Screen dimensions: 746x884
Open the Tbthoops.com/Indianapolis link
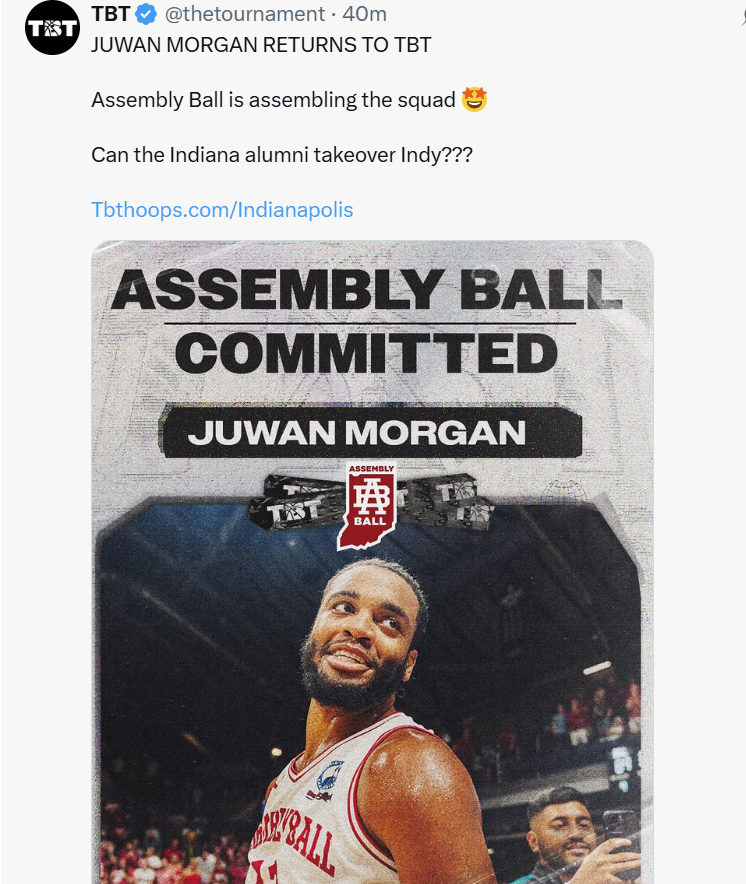[222, 210]
